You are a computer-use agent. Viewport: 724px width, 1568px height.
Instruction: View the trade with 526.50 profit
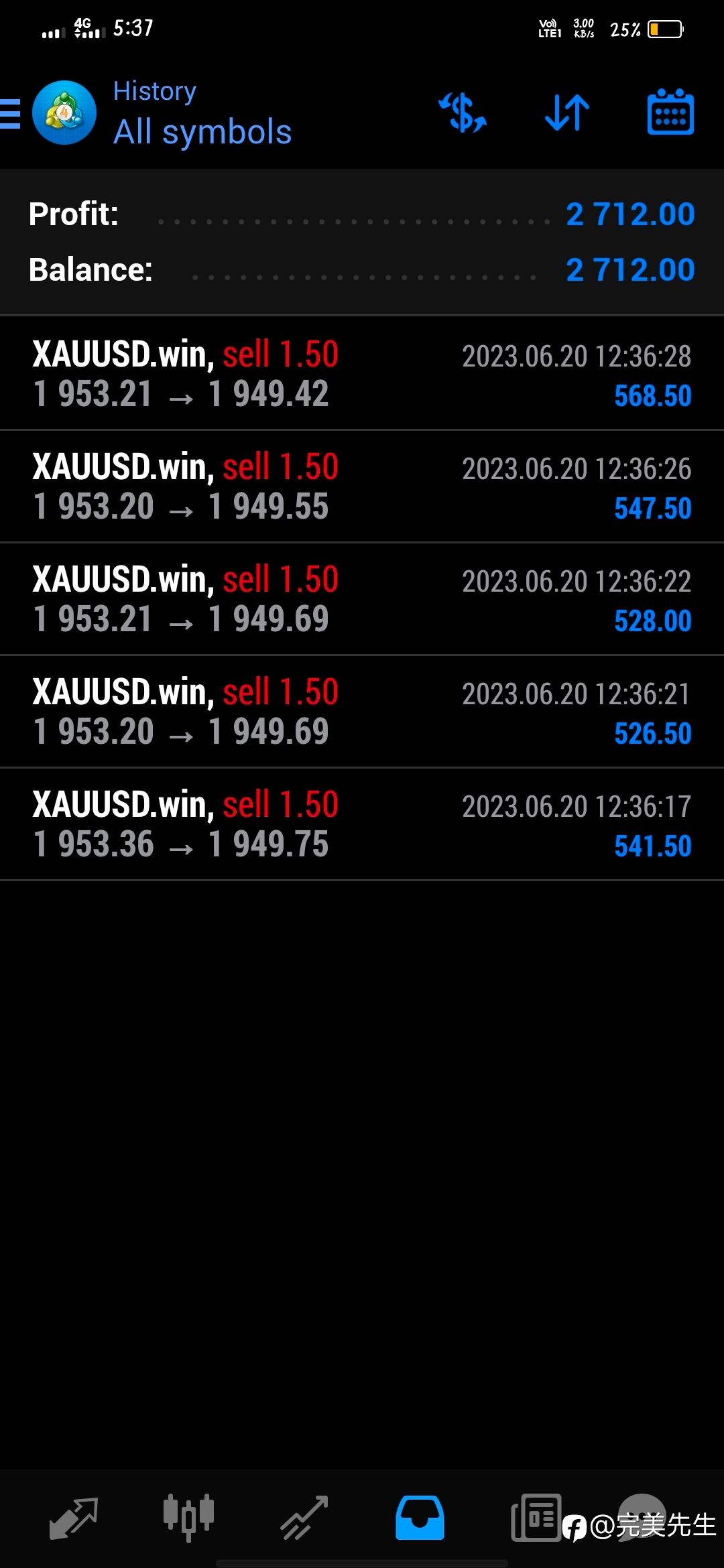[362, 711]
